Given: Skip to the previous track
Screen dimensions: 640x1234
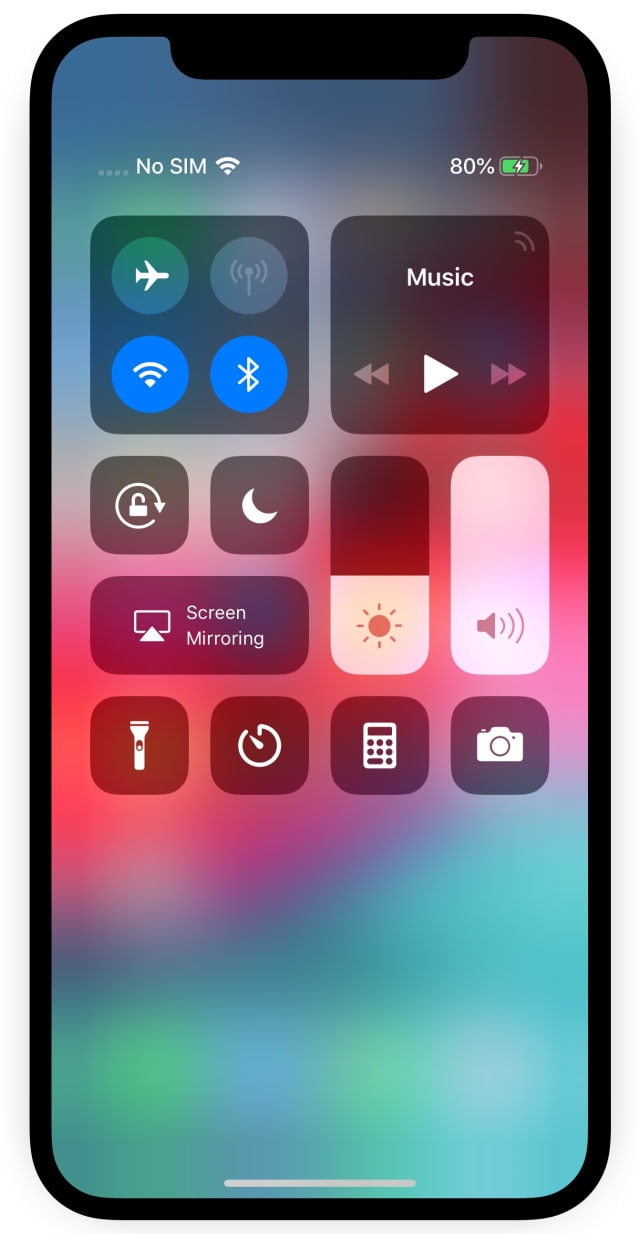Looking at the screenshot, I should click(x=371, y=375).
